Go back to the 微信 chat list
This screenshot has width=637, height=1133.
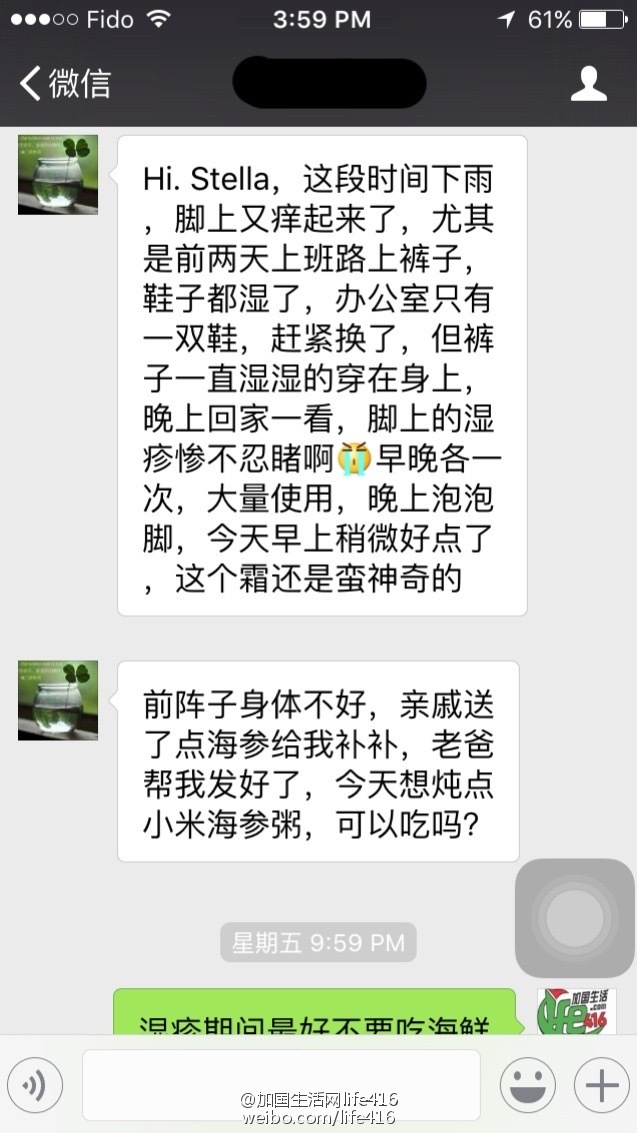66,83
